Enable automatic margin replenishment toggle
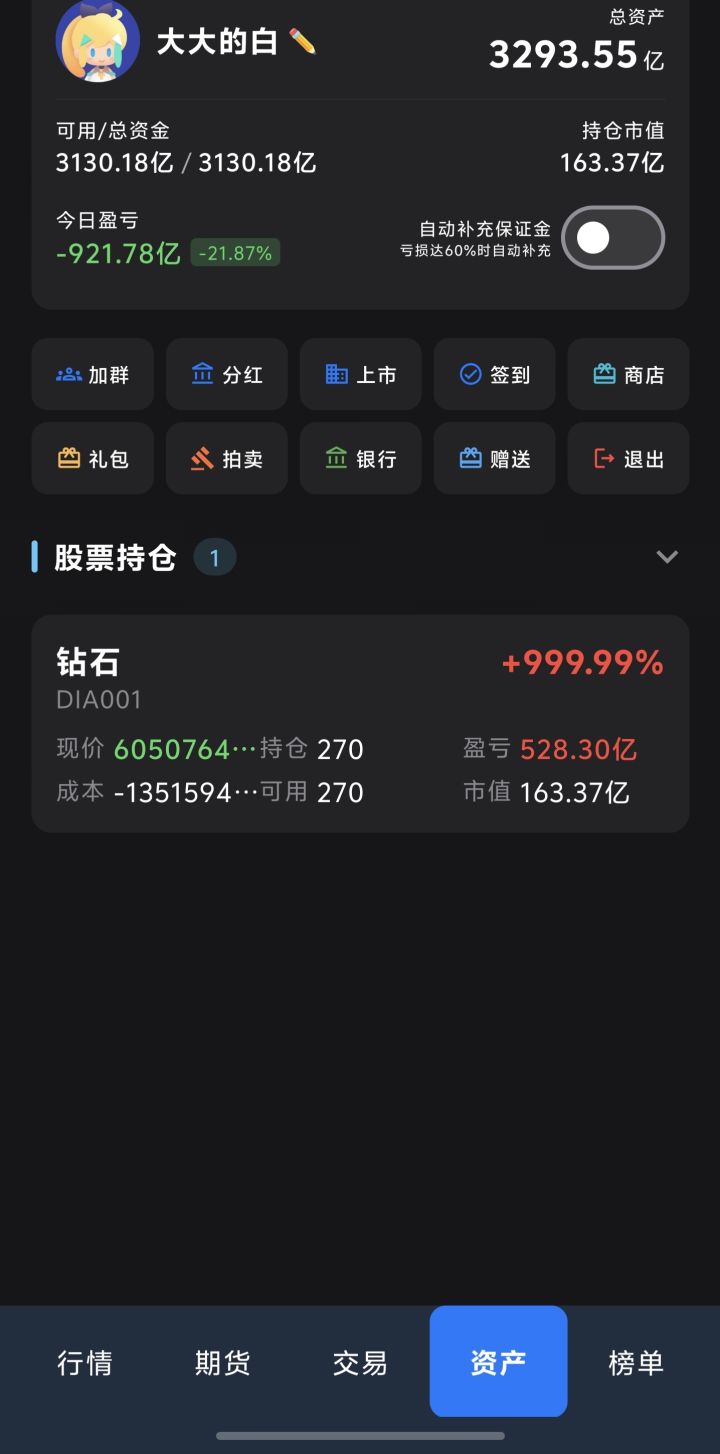The image size is (720, 1454). (612, 238)
